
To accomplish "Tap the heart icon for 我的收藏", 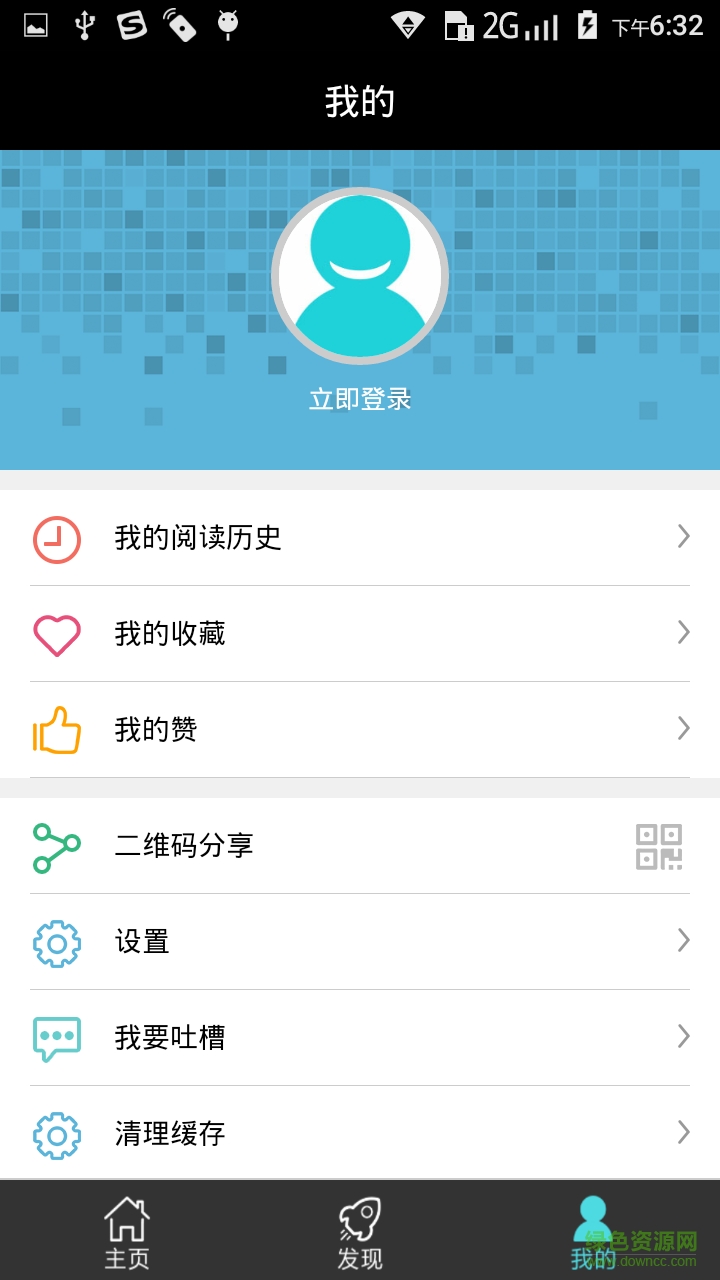I will tap(58, 633).
